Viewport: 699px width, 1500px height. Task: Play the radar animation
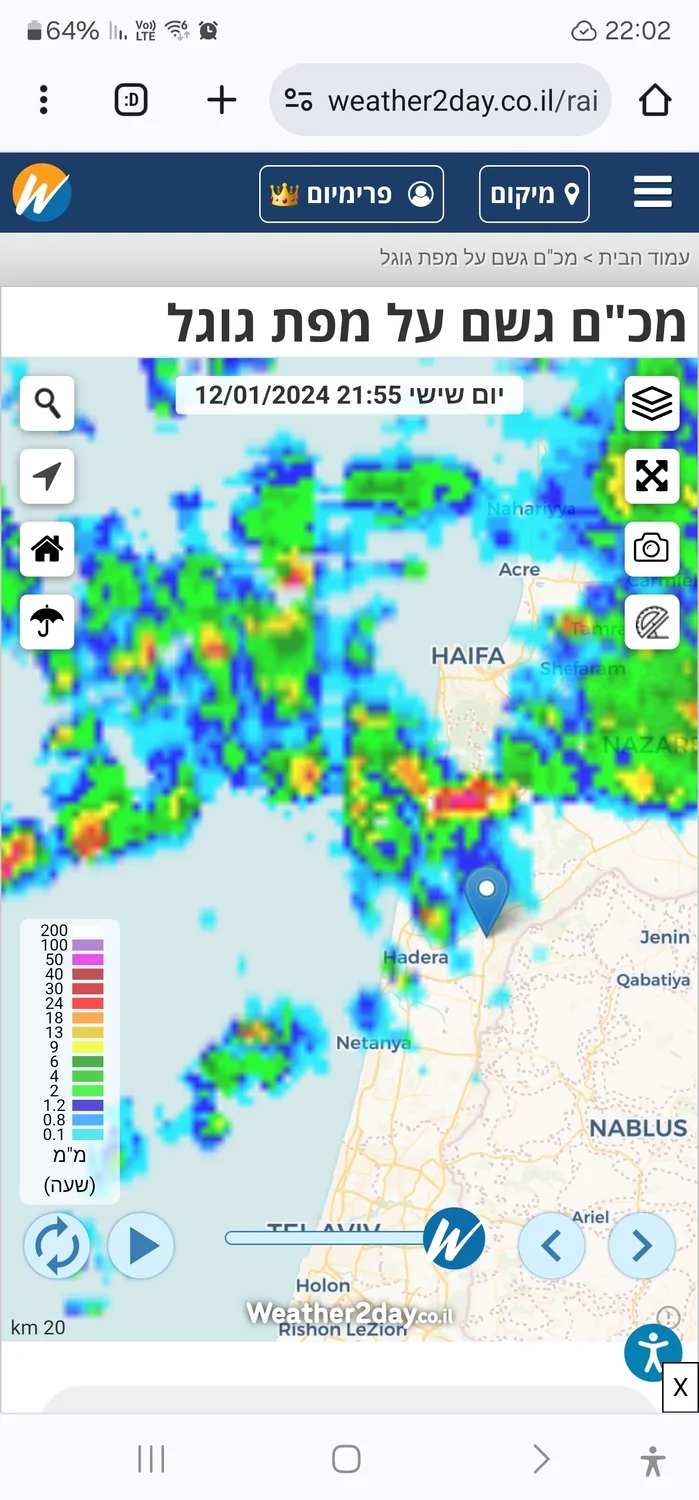(x=141, y=1246)
